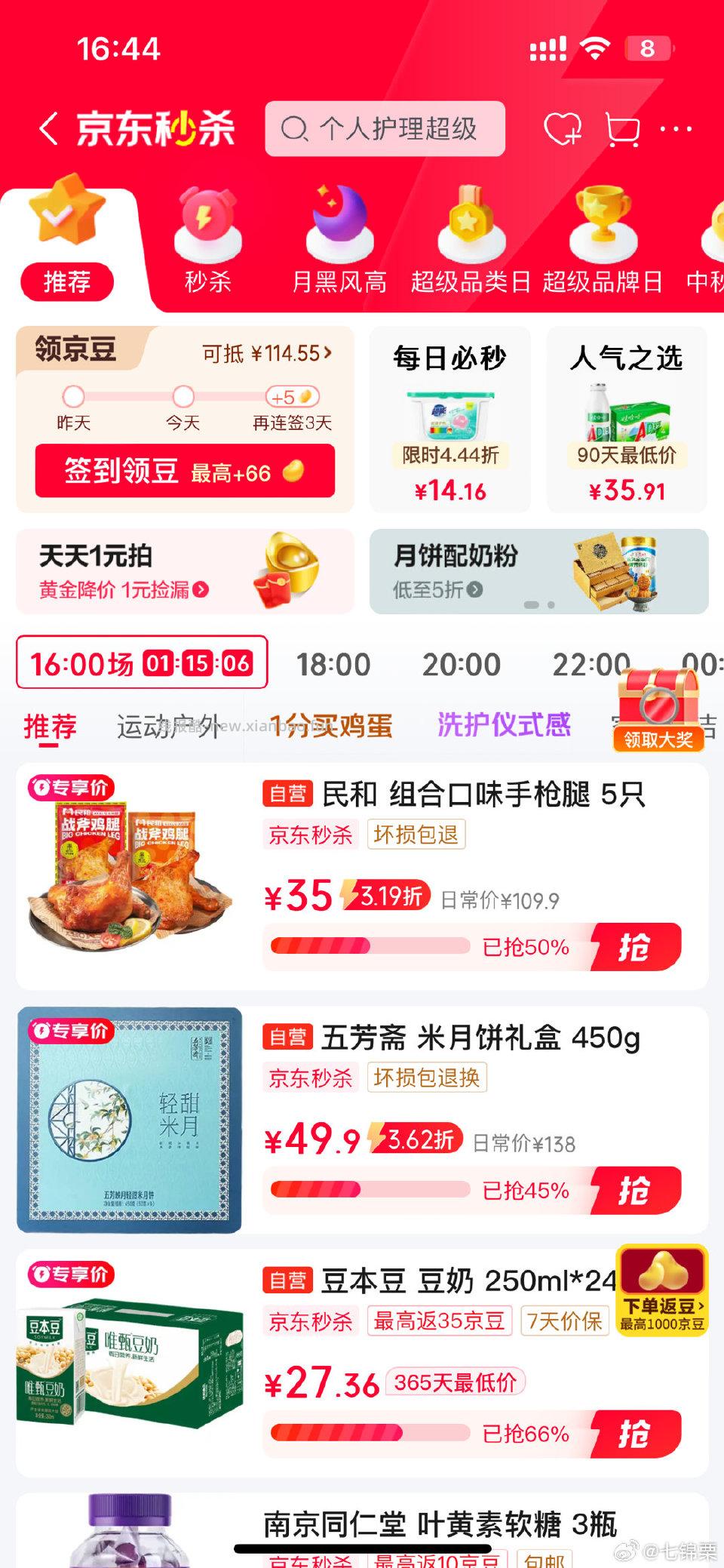
Task: Tap the 签到领豆 button
Action: [185, 469]
